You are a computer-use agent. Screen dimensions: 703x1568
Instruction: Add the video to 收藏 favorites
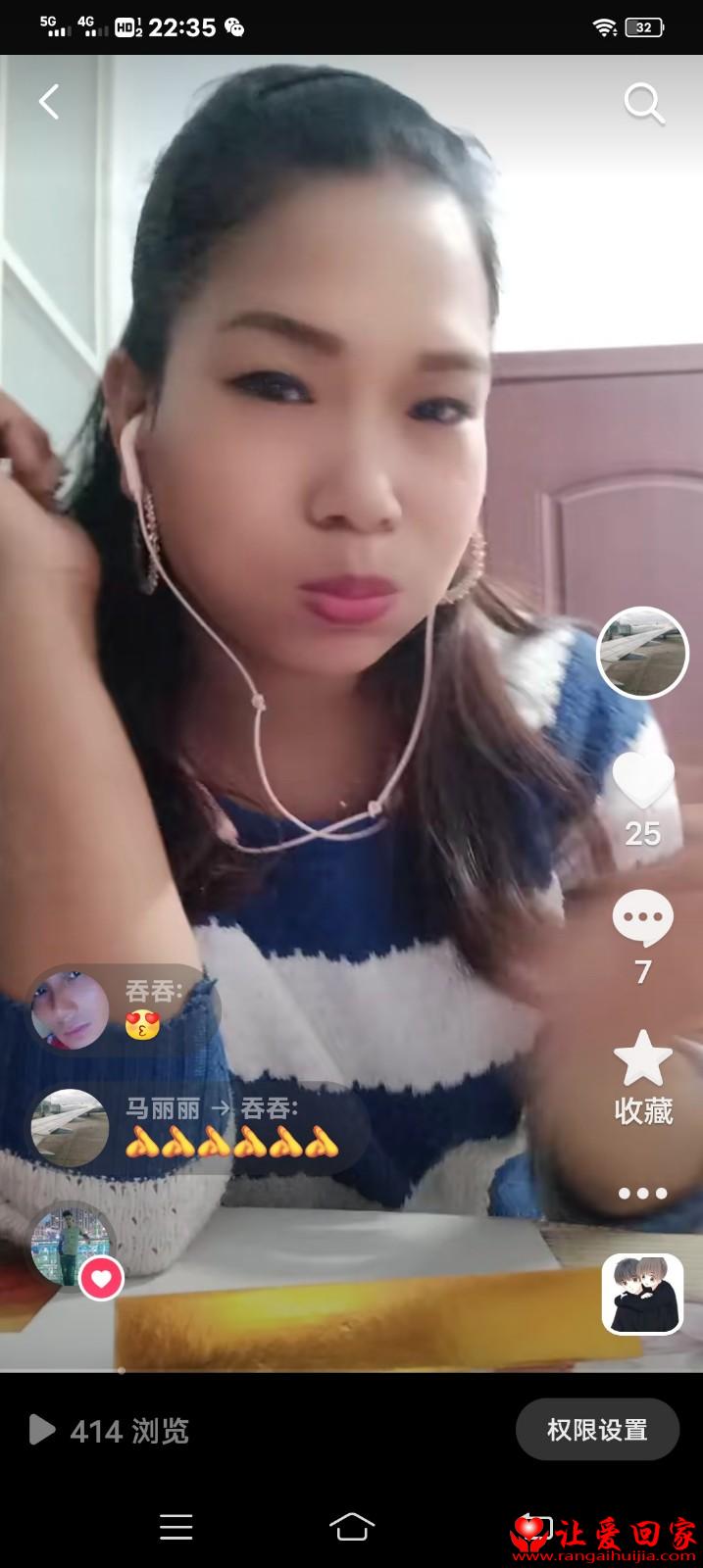pyautogui.click(x=643, y=1078)
